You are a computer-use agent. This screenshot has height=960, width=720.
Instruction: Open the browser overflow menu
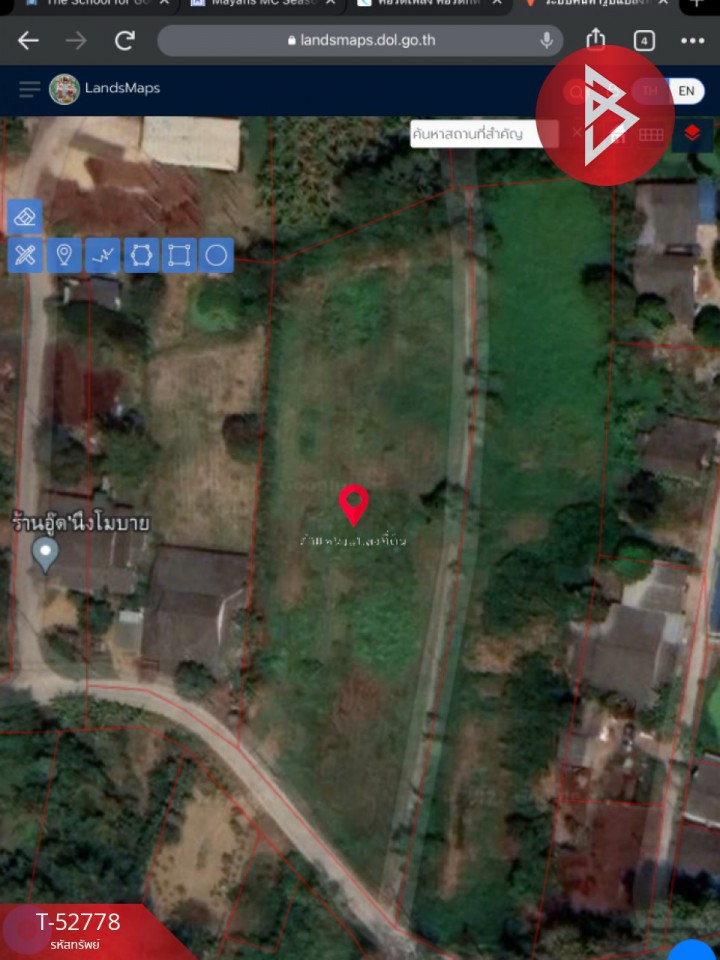pos(693,41)
